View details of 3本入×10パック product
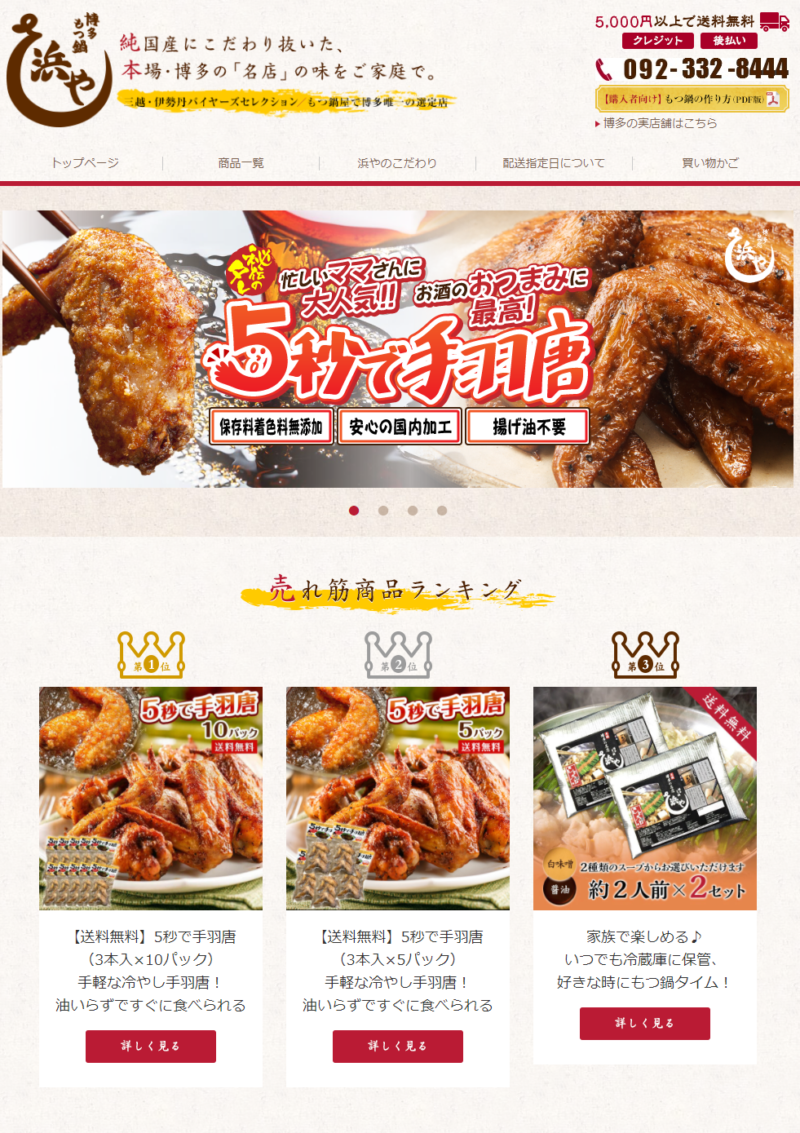 pos(151,1046)
